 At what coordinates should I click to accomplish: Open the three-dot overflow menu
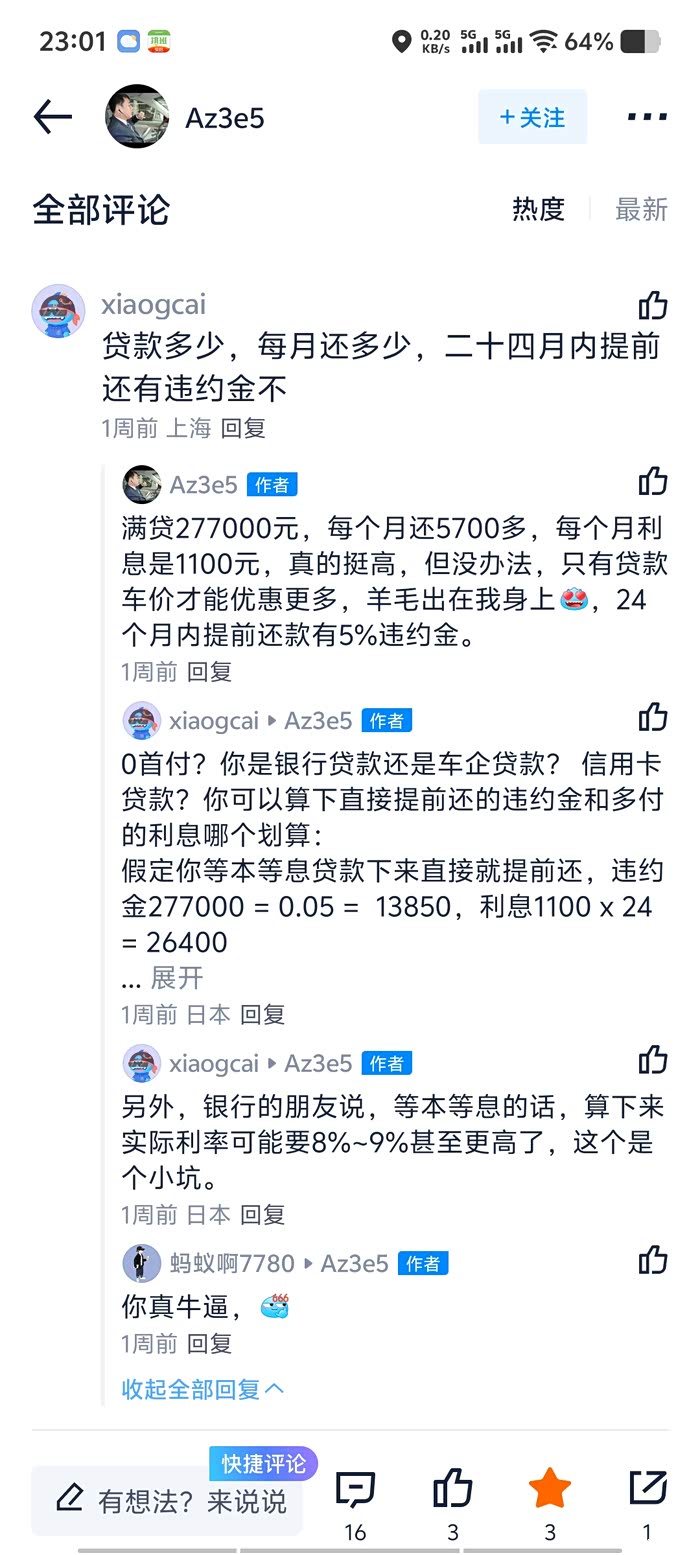click(x=647, y=117)
